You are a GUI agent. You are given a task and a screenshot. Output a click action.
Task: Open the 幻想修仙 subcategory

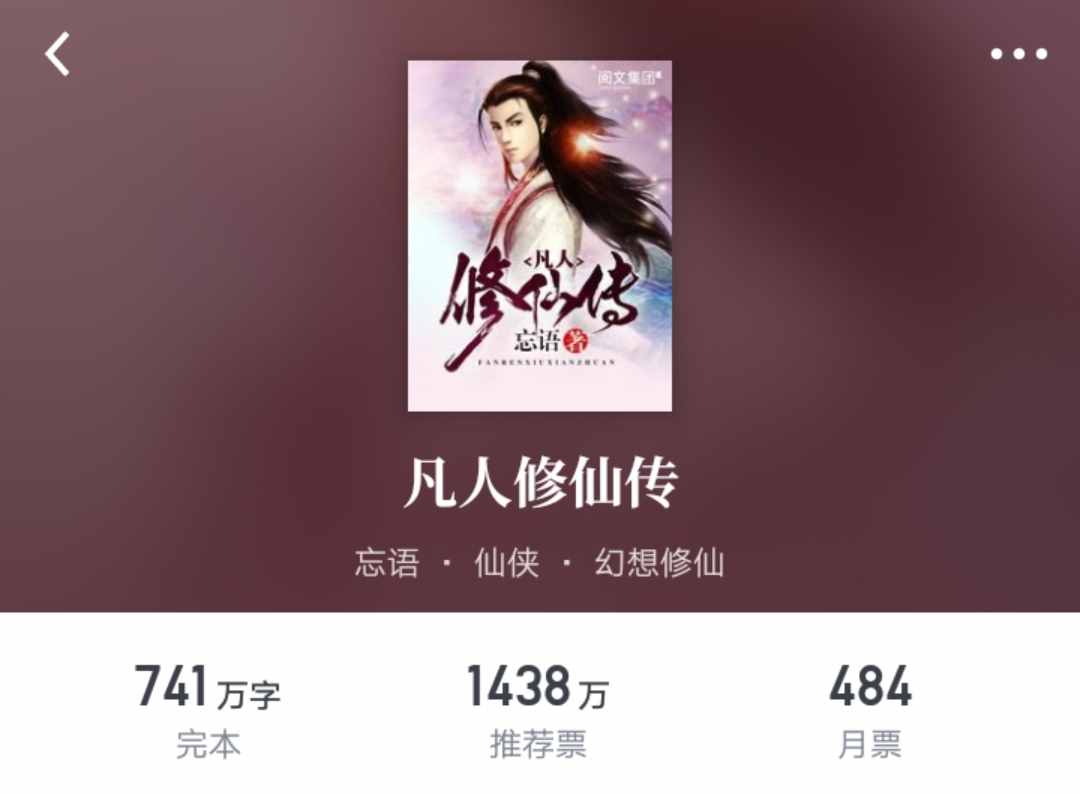659,563
